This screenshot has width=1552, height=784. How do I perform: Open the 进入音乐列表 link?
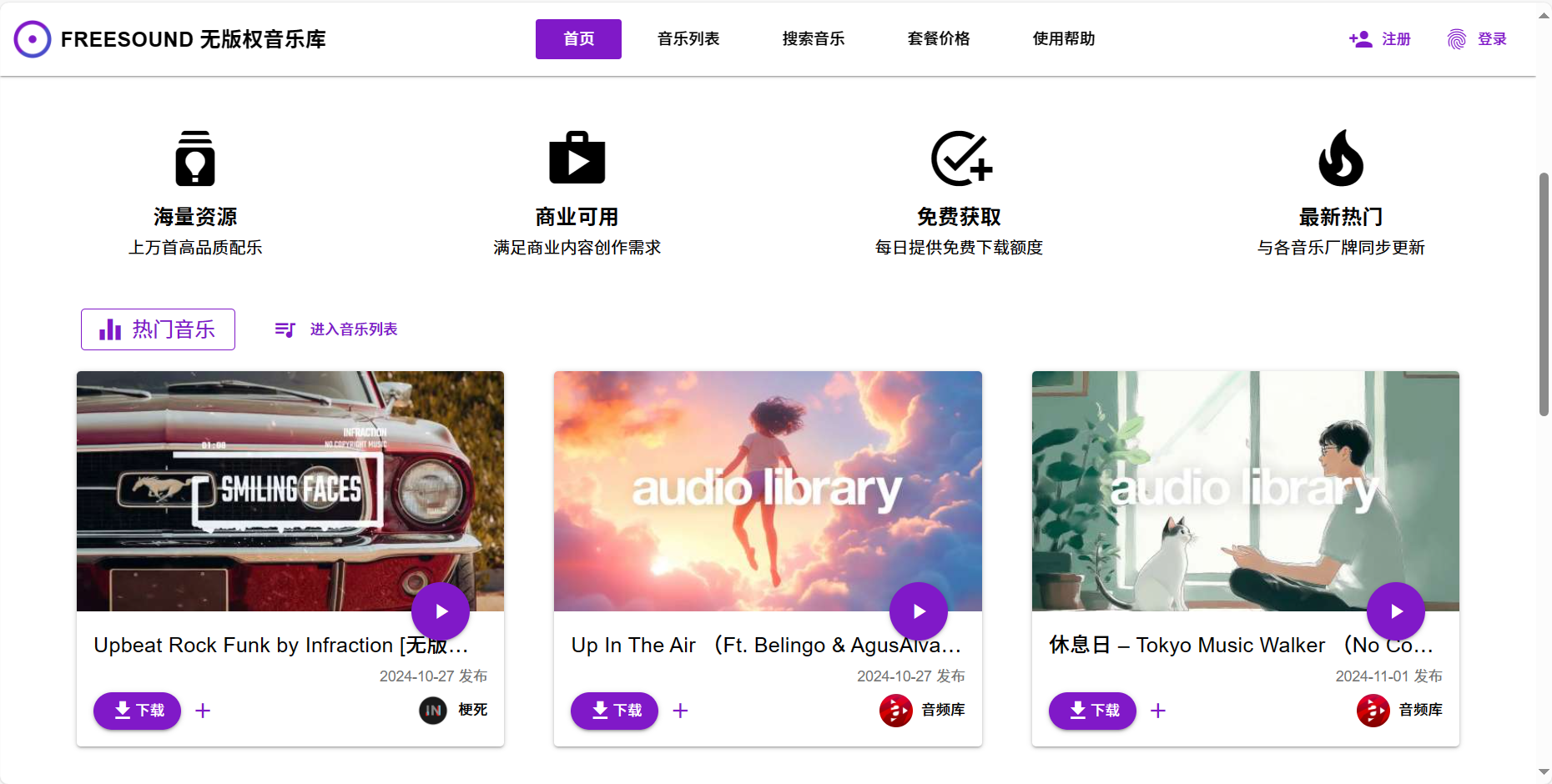(337, 329)
